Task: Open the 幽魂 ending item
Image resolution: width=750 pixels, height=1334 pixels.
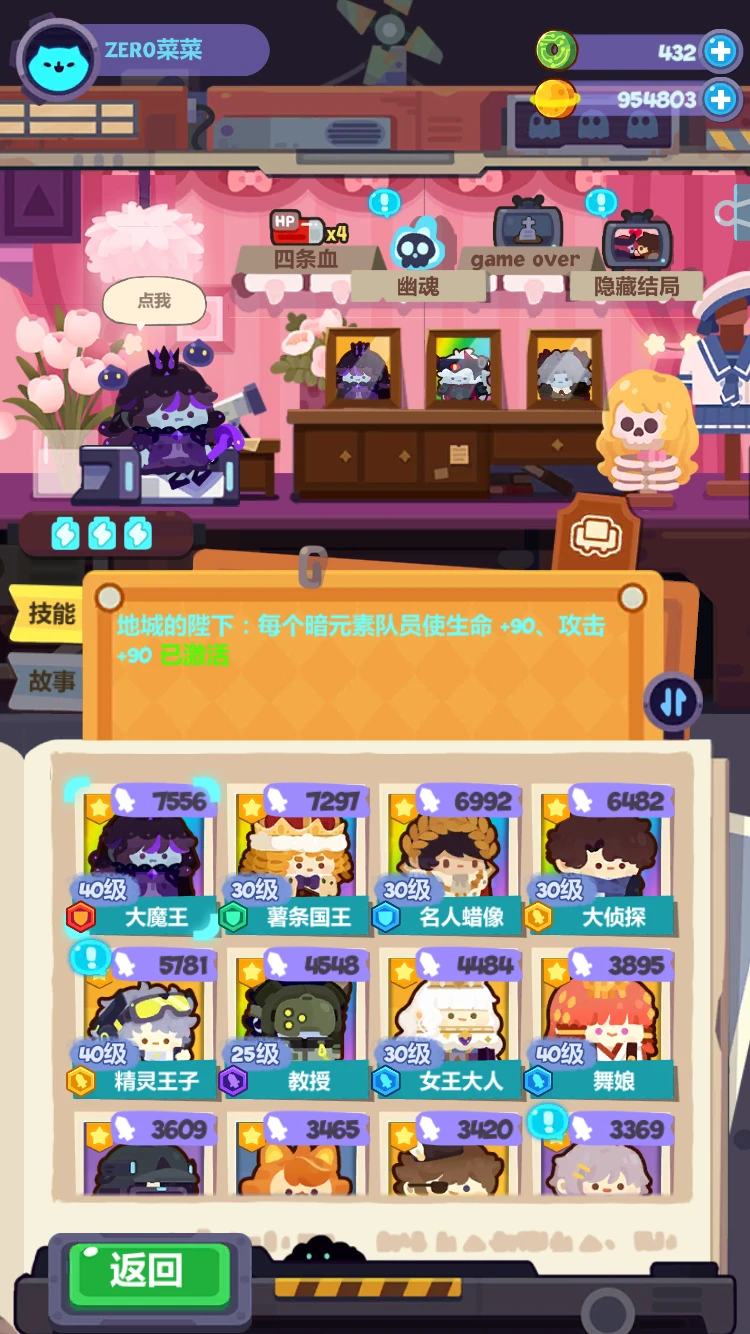Action: (418, 262)
